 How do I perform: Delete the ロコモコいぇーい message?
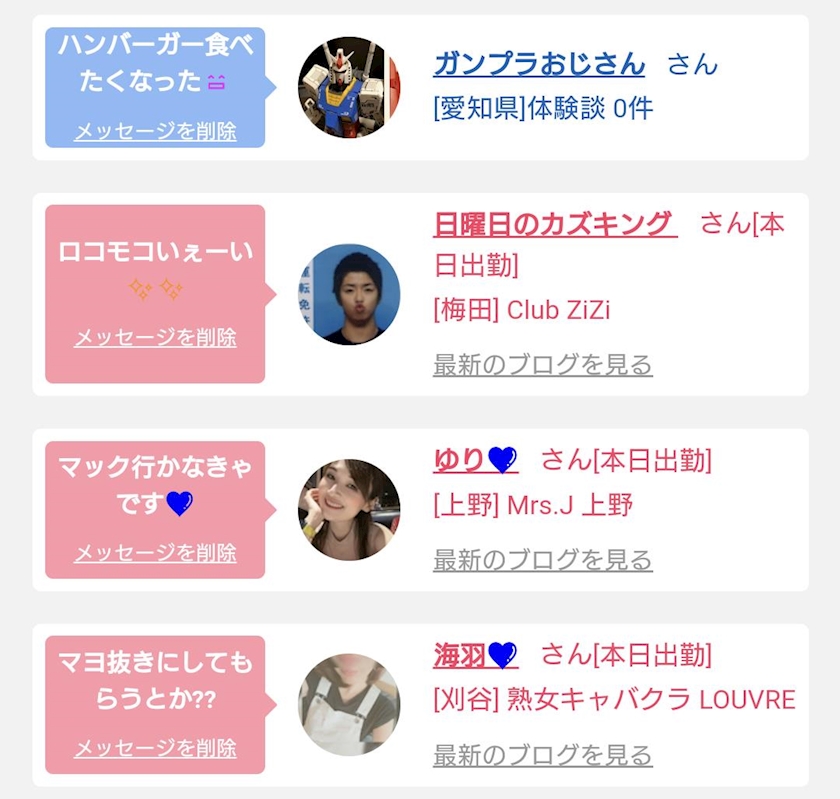(x=155, y=338)
